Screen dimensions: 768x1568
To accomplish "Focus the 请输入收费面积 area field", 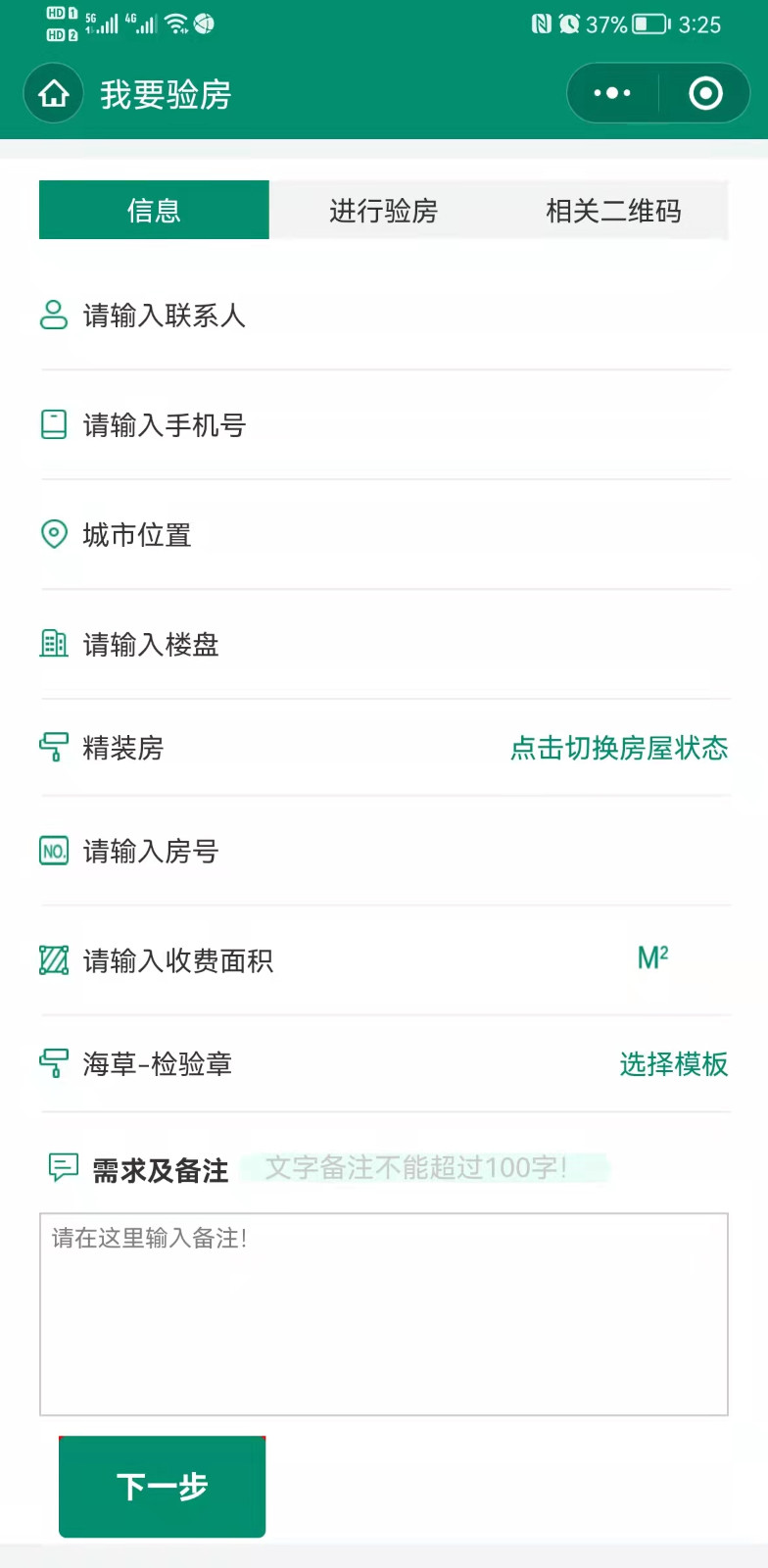I will [x=385, y=960].
